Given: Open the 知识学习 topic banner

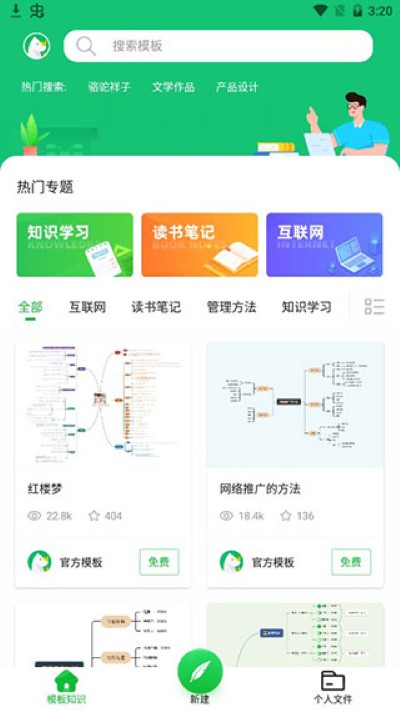Looking at the screenshot, I should coord(75,245).
